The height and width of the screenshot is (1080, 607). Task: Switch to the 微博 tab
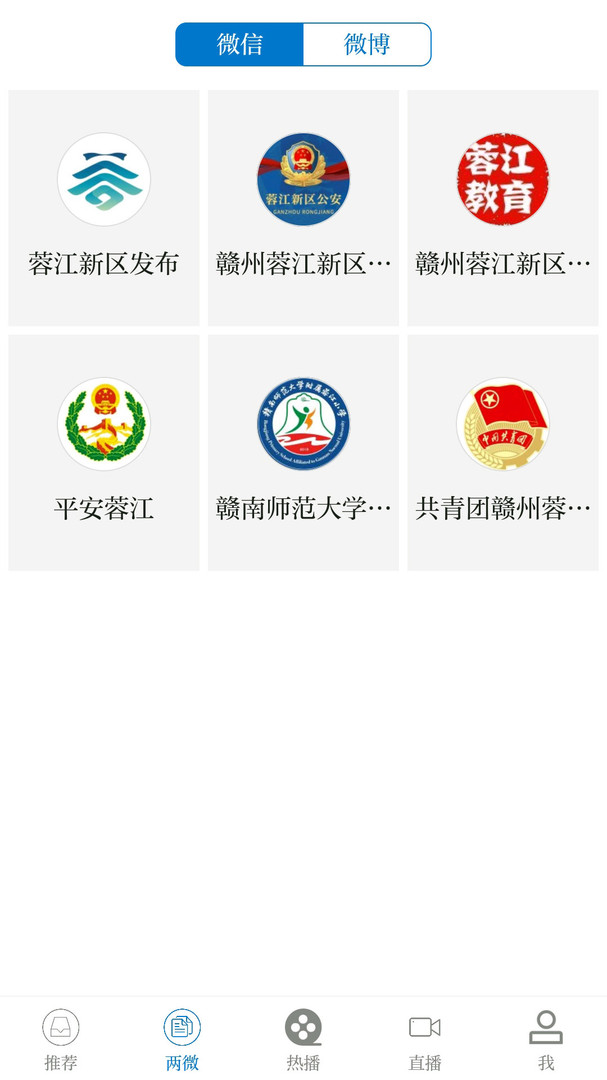pos(367,45)
